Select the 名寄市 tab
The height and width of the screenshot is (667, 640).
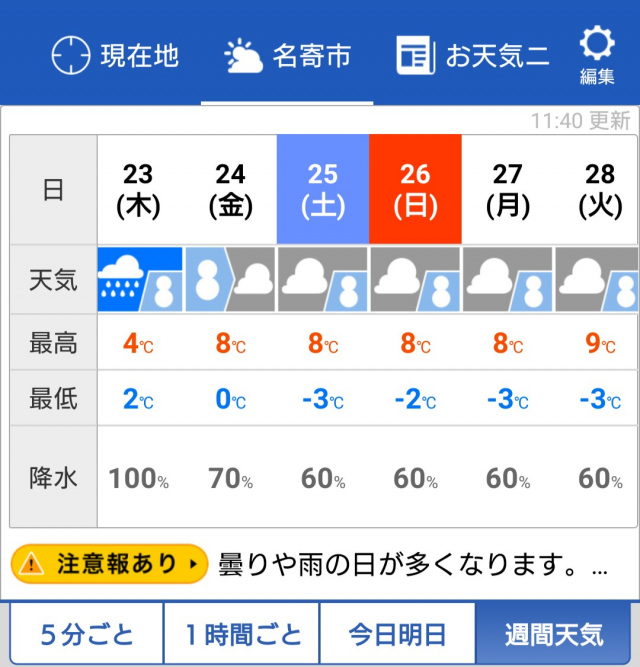click(288, 55)
